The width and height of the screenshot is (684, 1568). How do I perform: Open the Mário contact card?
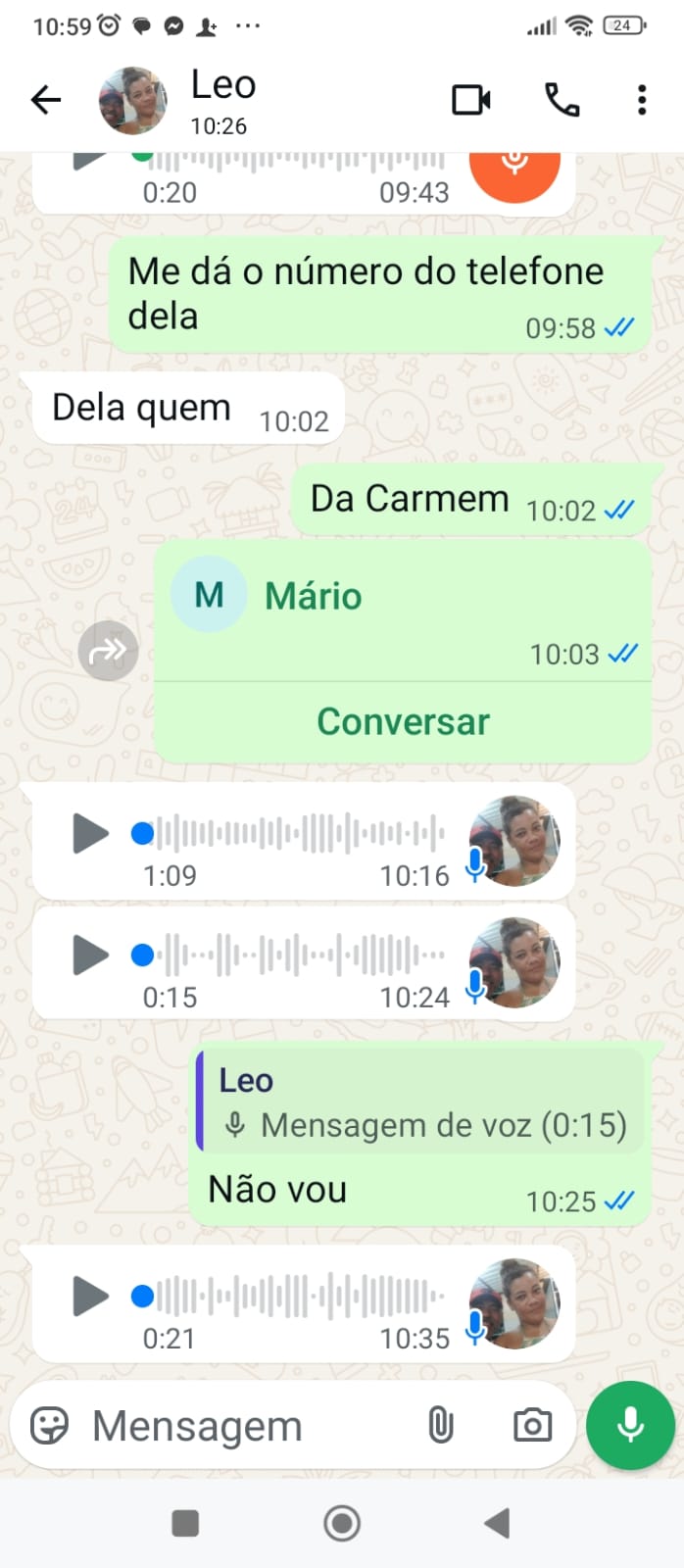pyautogui.click(x=314, y=596)
